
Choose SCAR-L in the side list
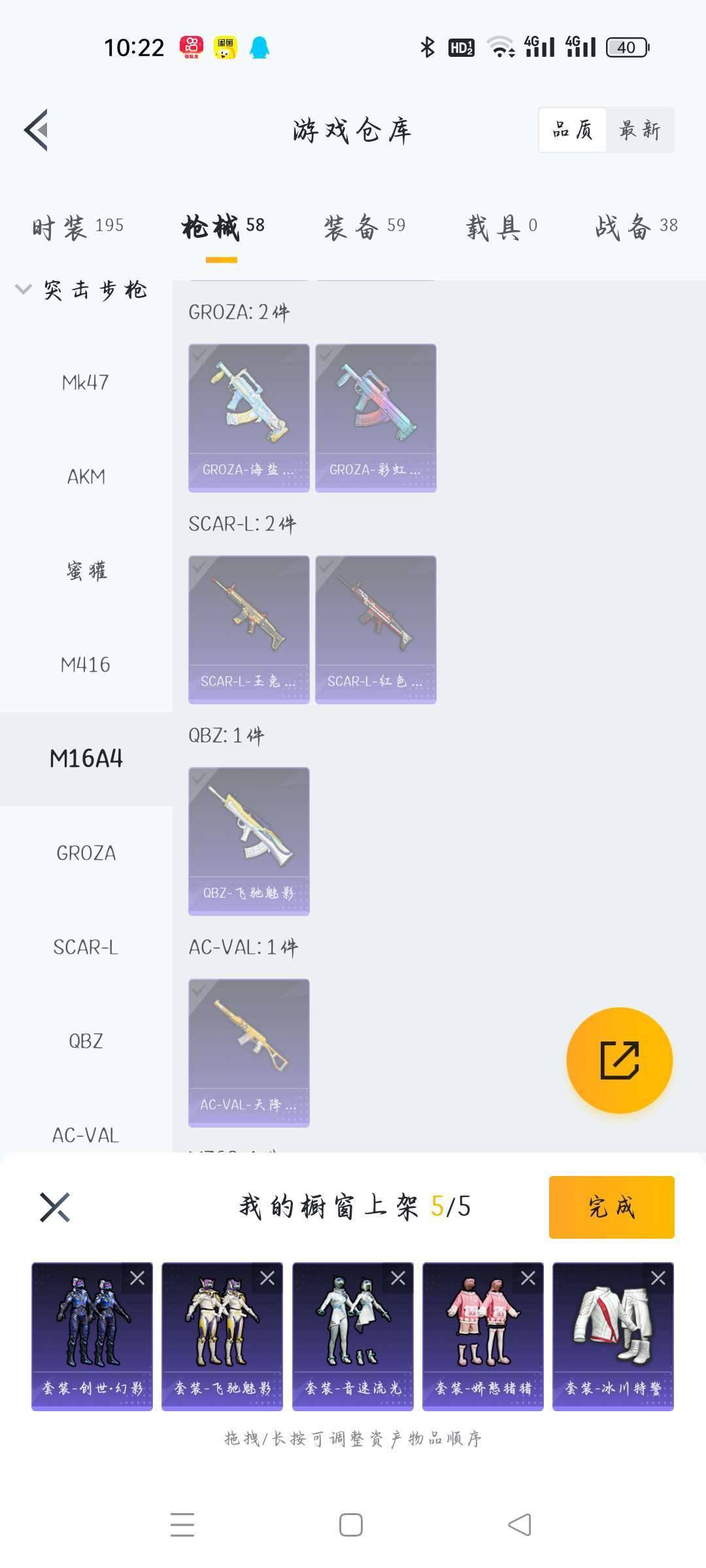pos(86,947)
